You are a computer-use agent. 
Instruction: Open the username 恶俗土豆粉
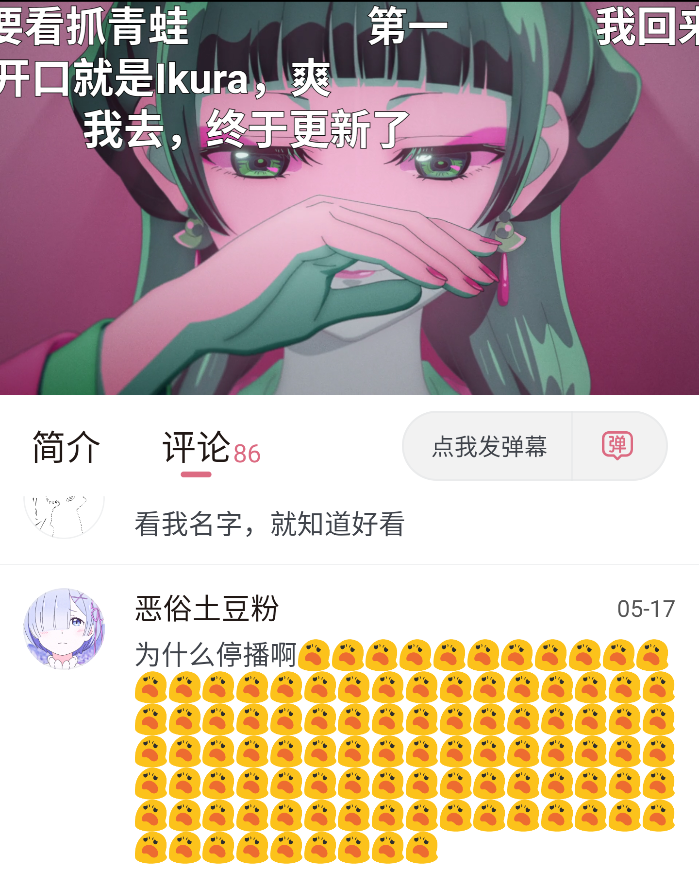click(207, 608)
